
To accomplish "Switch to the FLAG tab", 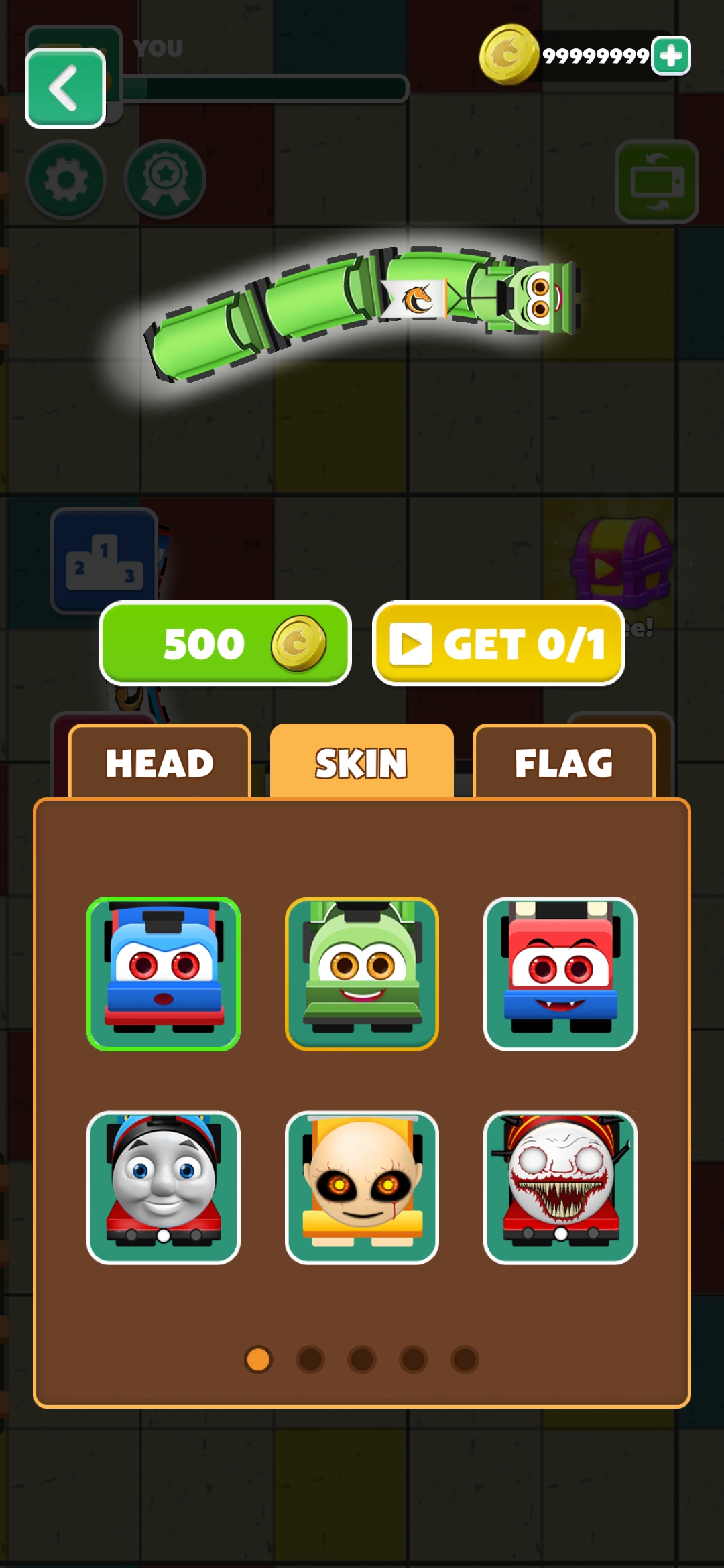I will [564, 763].
